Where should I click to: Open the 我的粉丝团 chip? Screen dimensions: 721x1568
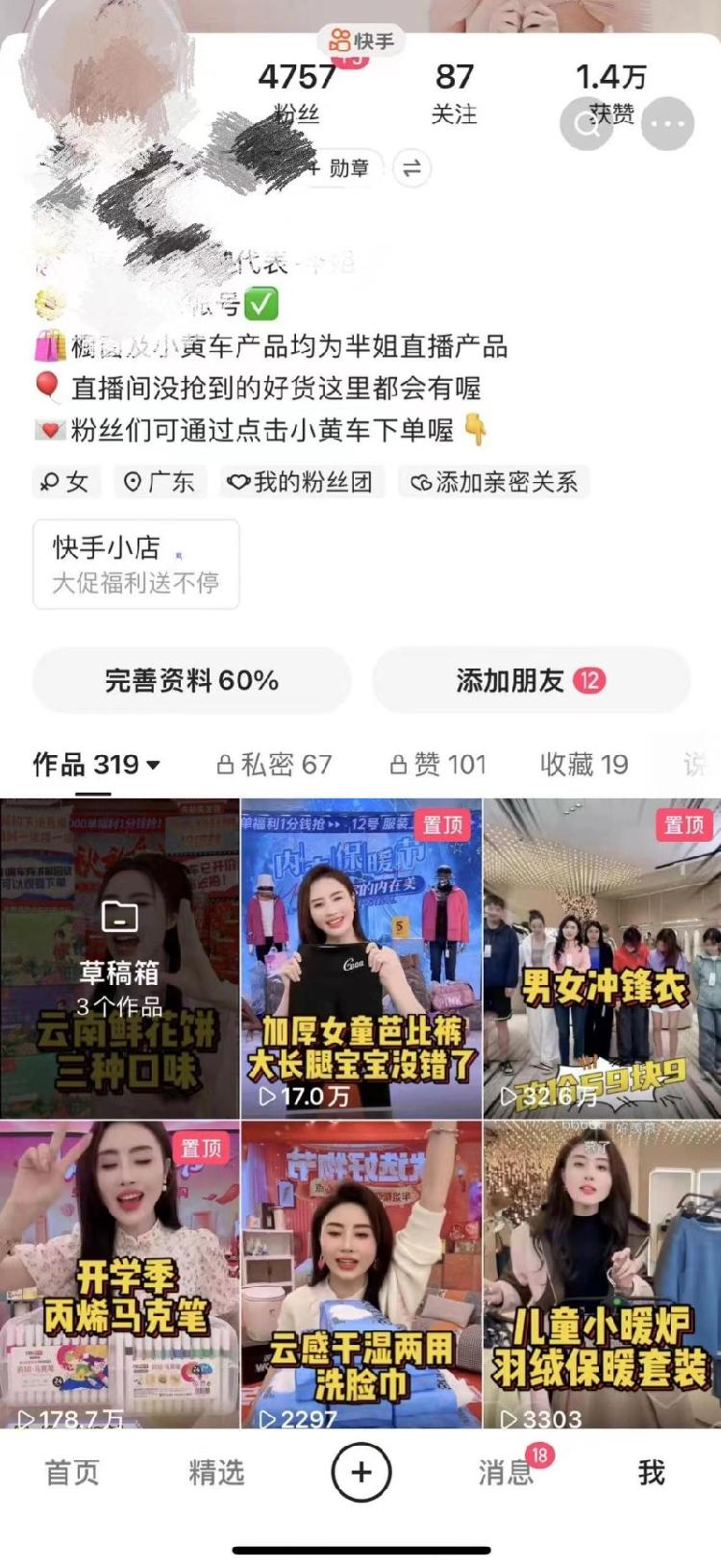(x=302, y=482)
